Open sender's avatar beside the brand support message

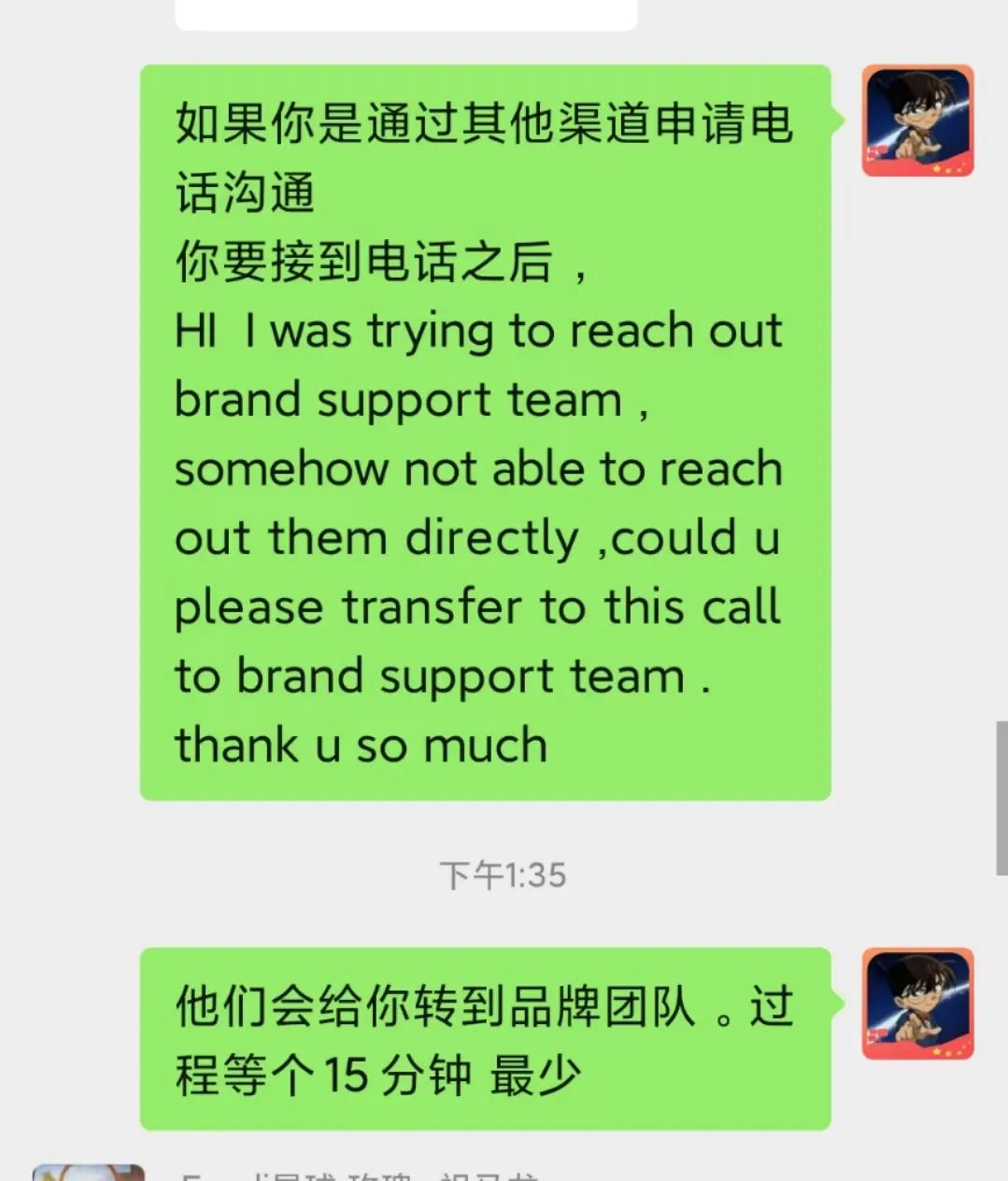tap(917, 121)
